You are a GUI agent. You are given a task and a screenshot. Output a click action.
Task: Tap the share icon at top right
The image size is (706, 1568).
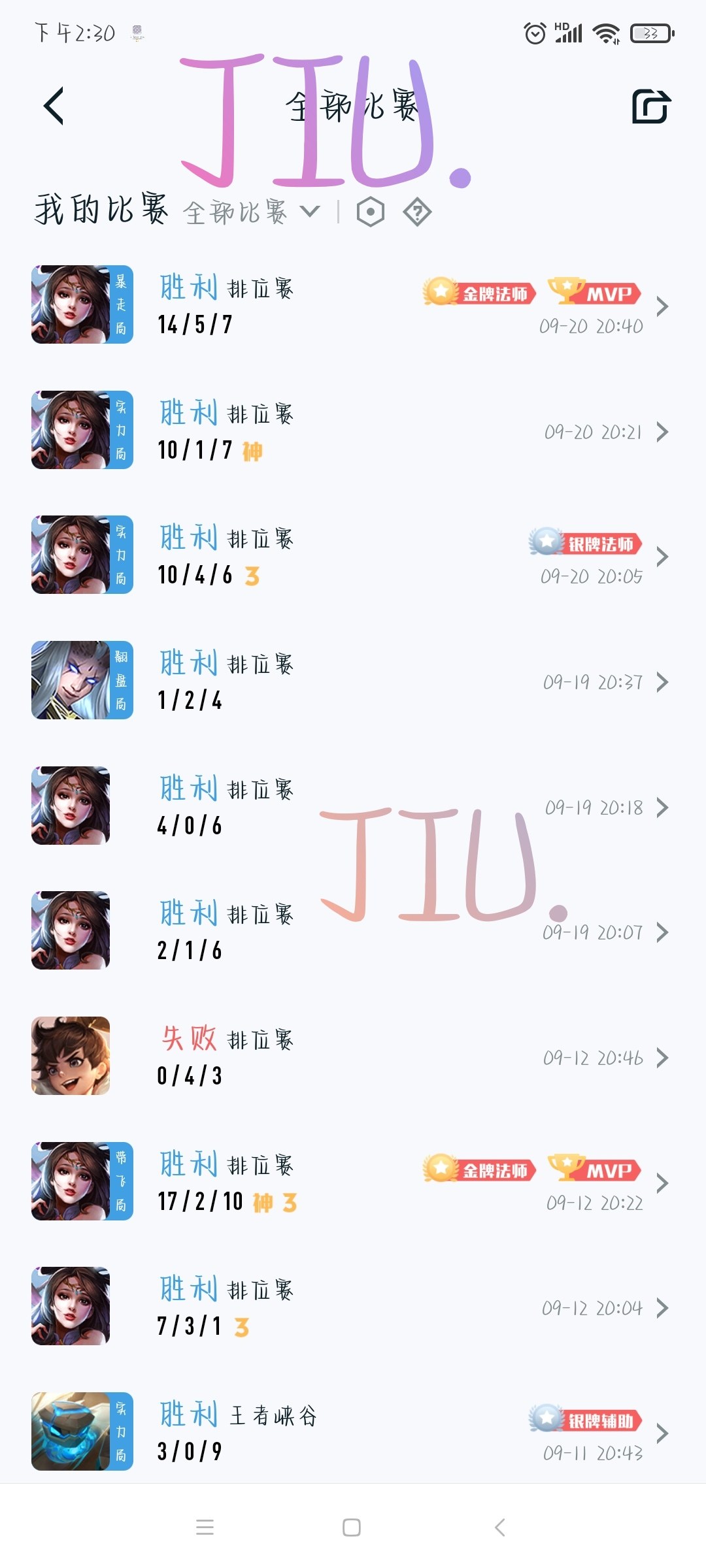651,106
